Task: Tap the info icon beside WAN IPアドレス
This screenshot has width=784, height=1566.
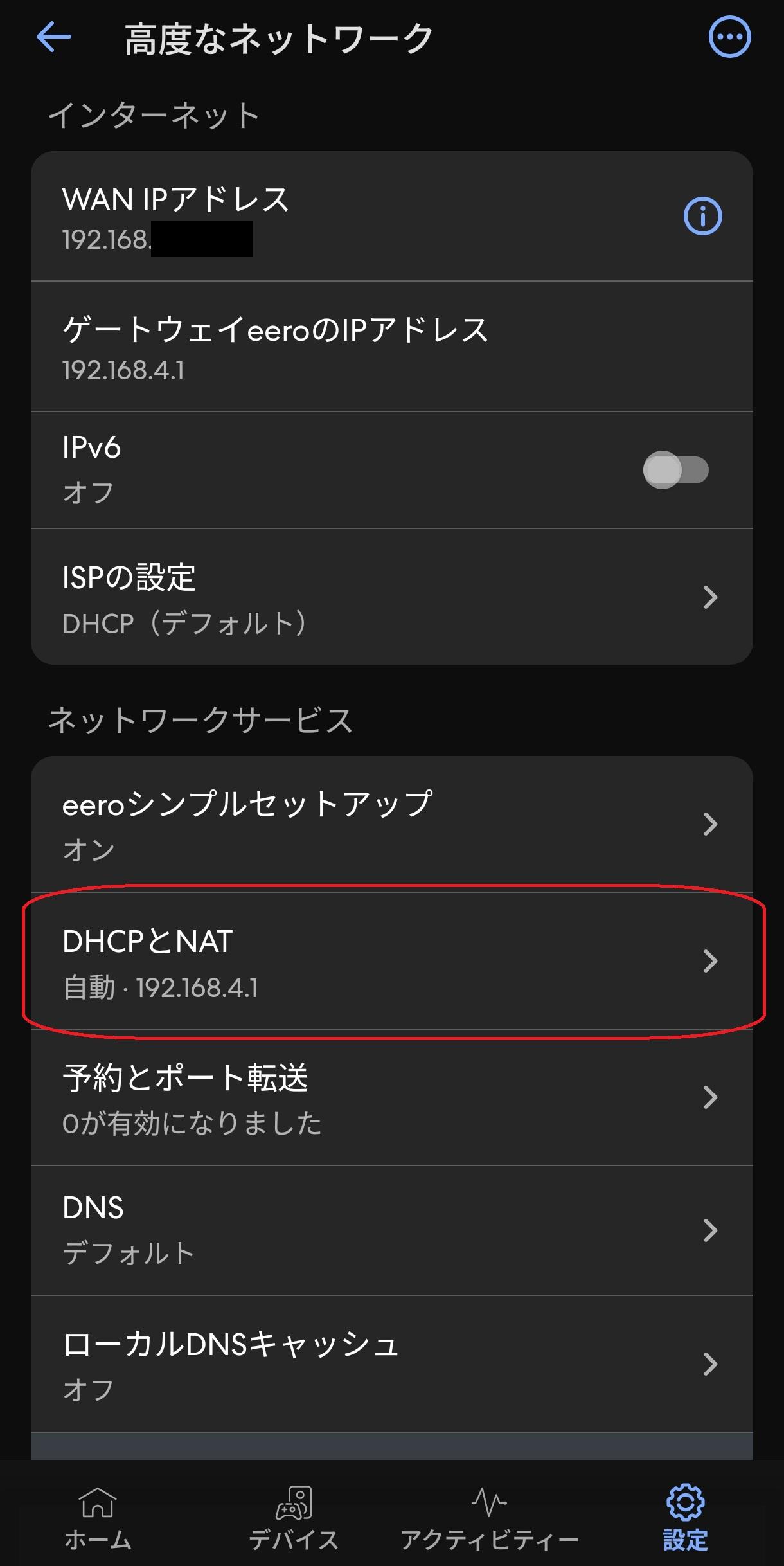Action: point(702,216)
